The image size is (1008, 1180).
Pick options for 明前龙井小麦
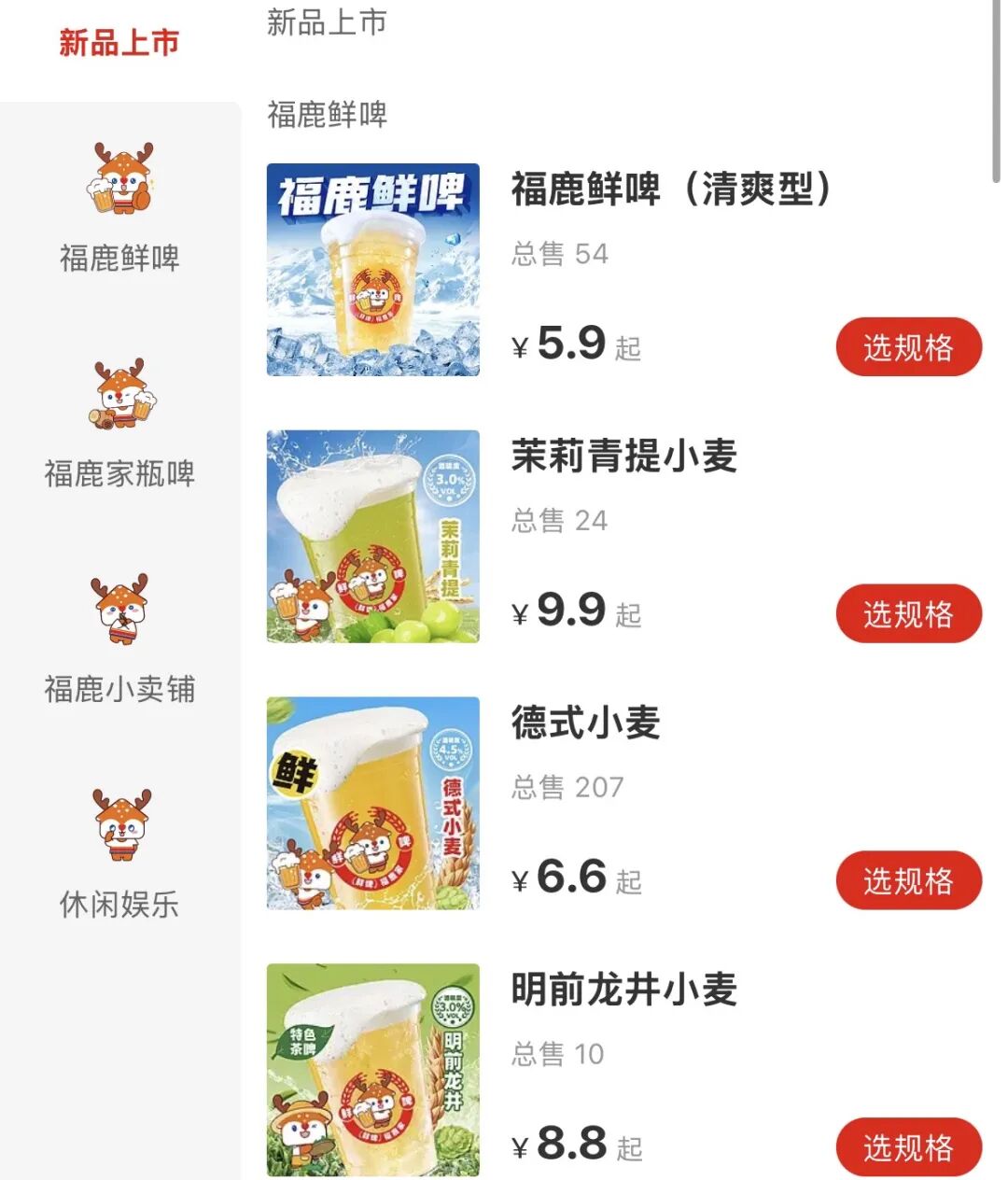pos(908,1146)
